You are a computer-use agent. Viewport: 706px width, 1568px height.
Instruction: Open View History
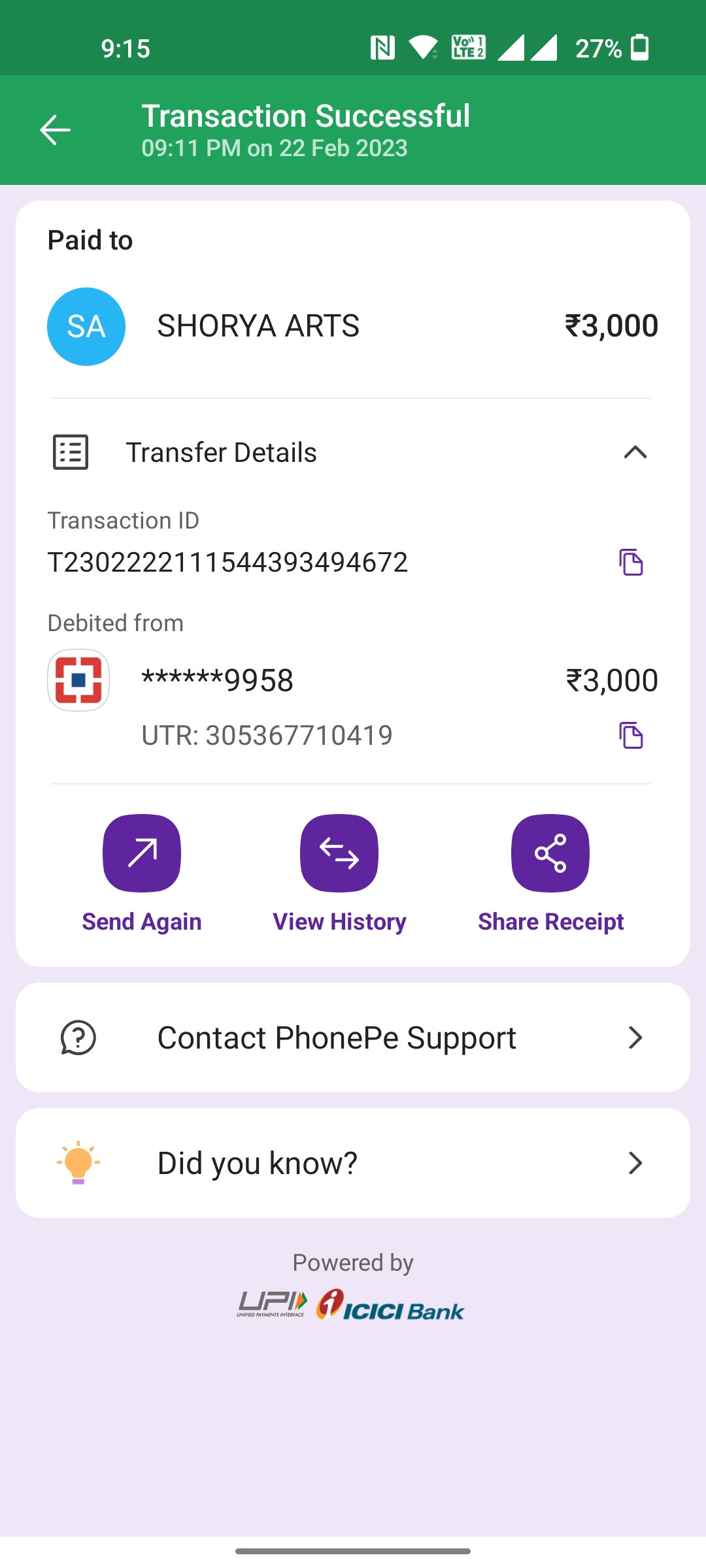coord(339,853)
